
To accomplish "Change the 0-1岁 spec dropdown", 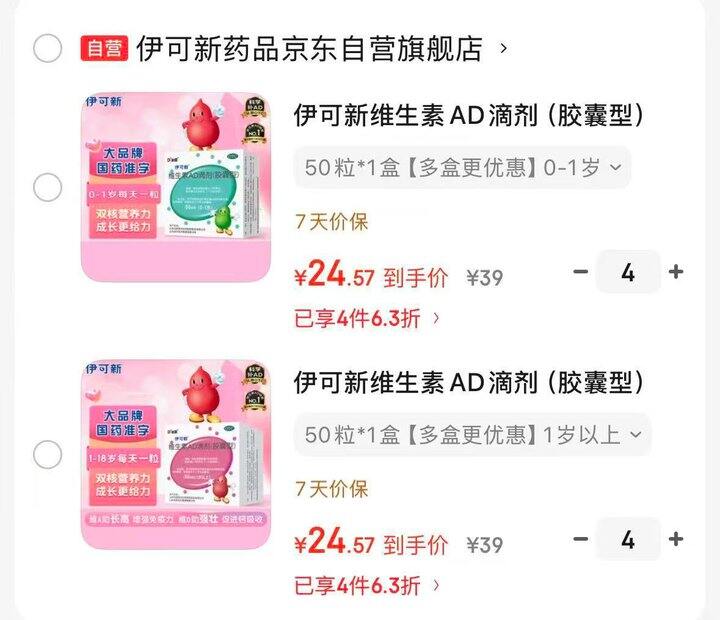I will 462,168.
